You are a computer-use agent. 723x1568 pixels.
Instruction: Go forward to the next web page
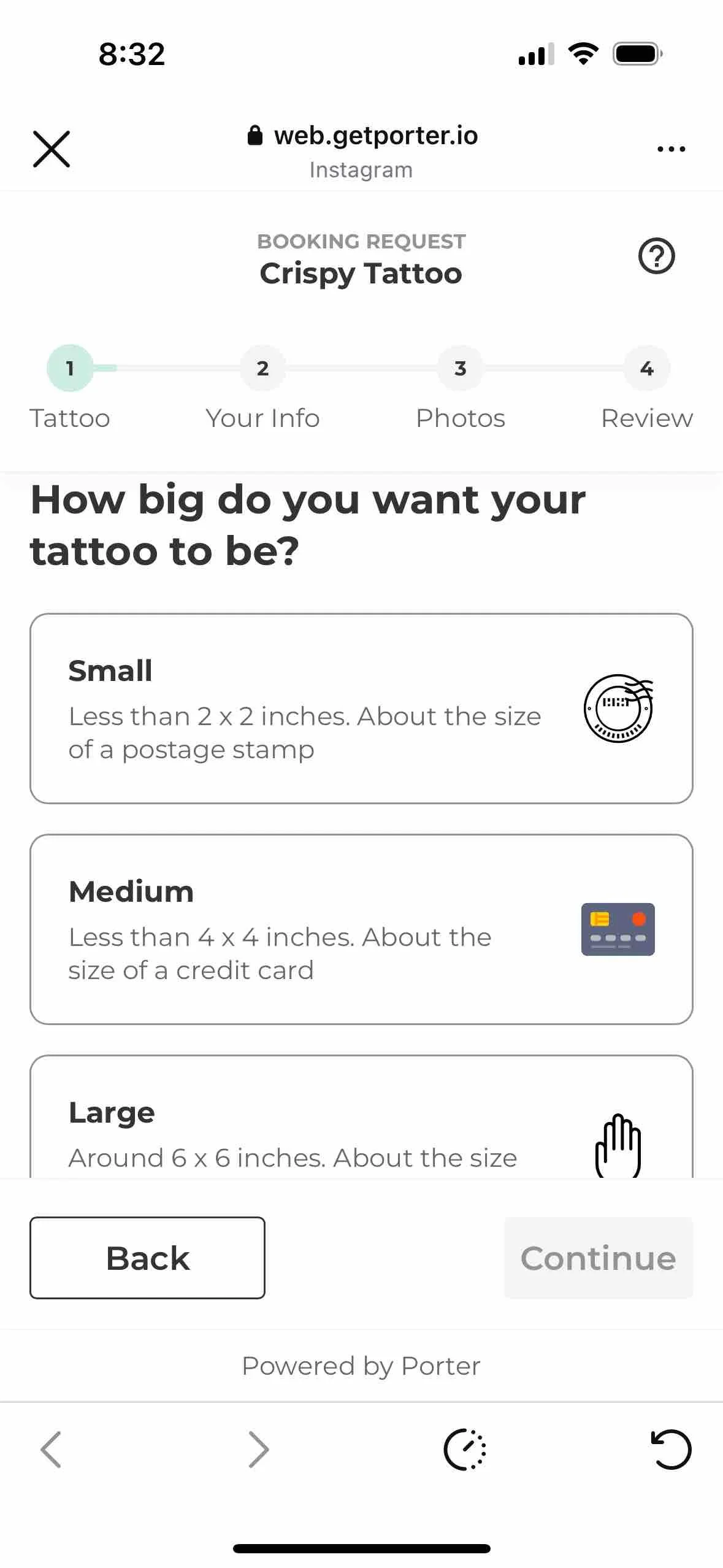[x=258, y=1449]
